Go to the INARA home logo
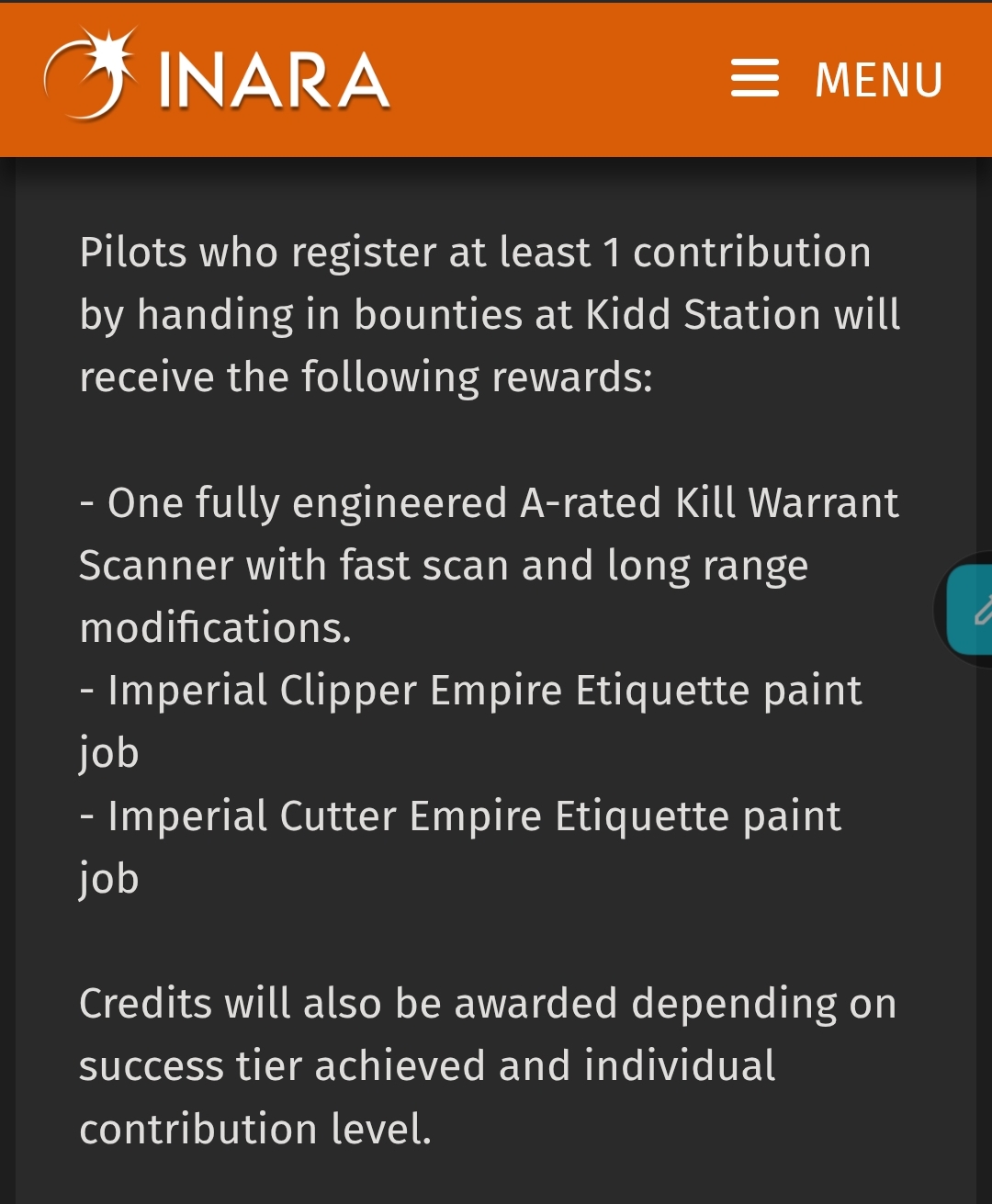 [x=218, y=77]
